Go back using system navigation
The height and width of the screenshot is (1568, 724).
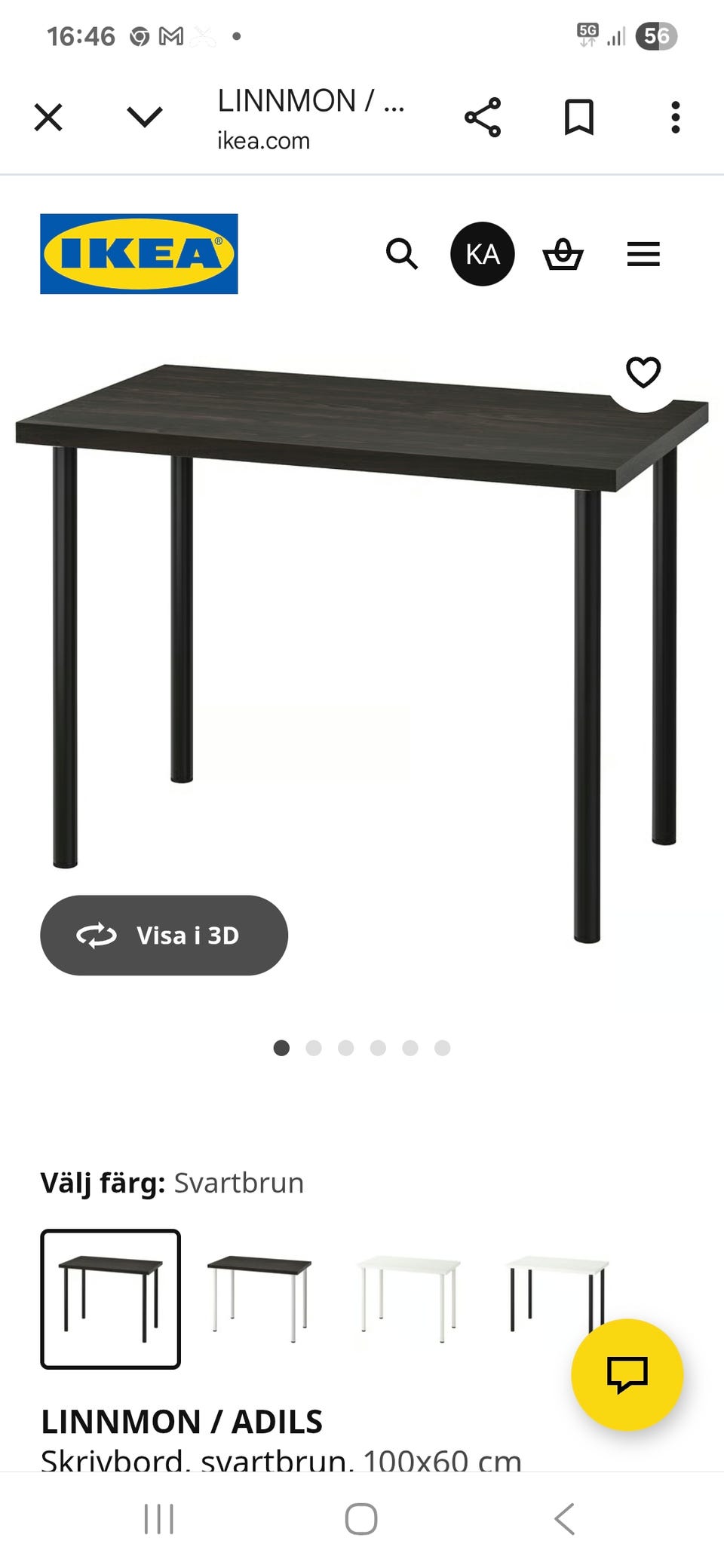pyautogui.click(x=564, y=1518)
